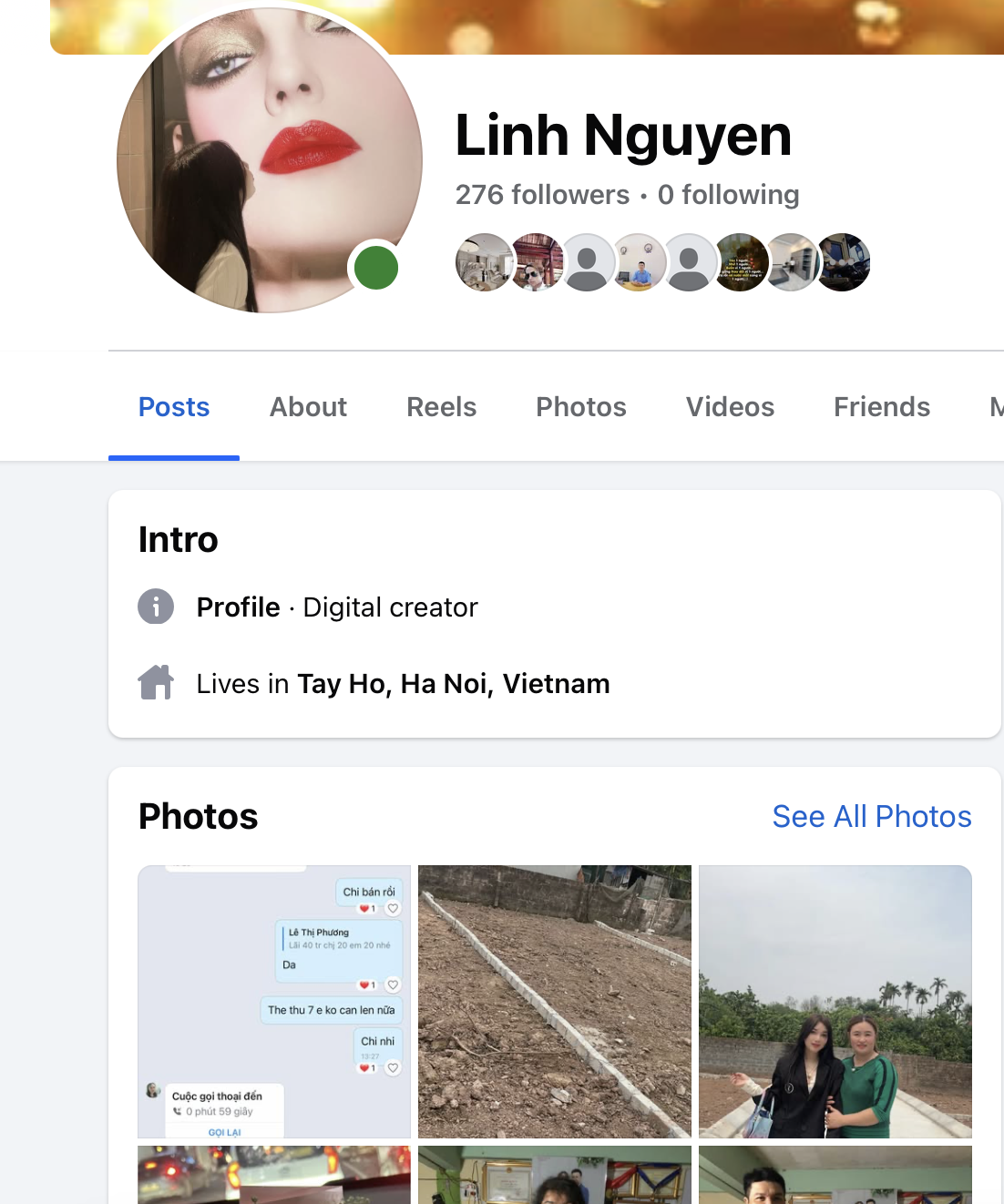Screen dimensions: 1004x1204
Task: Tap the Posts tab
Action: (174, 407)
